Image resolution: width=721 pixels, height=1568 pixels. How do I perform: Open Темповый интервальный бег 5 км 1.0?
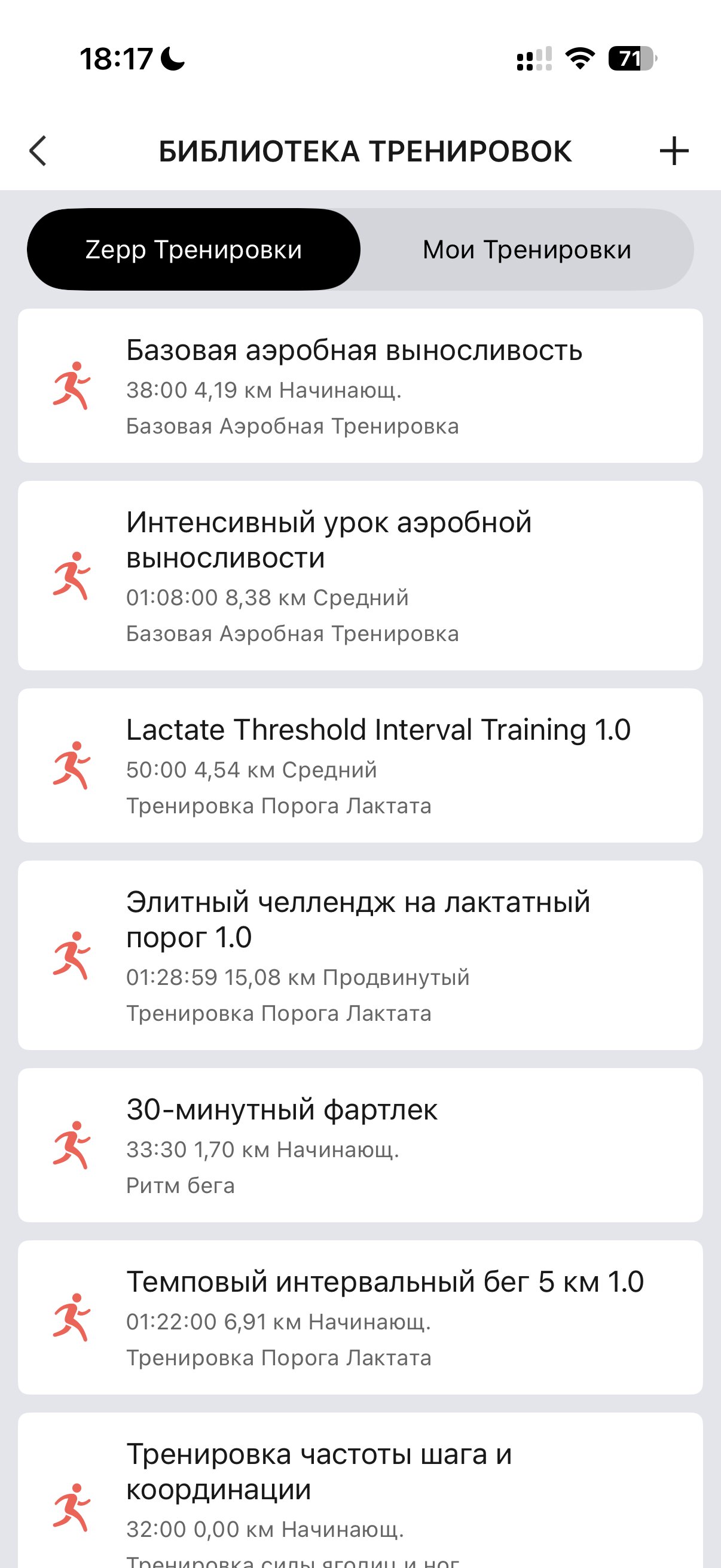point(360,1317)
